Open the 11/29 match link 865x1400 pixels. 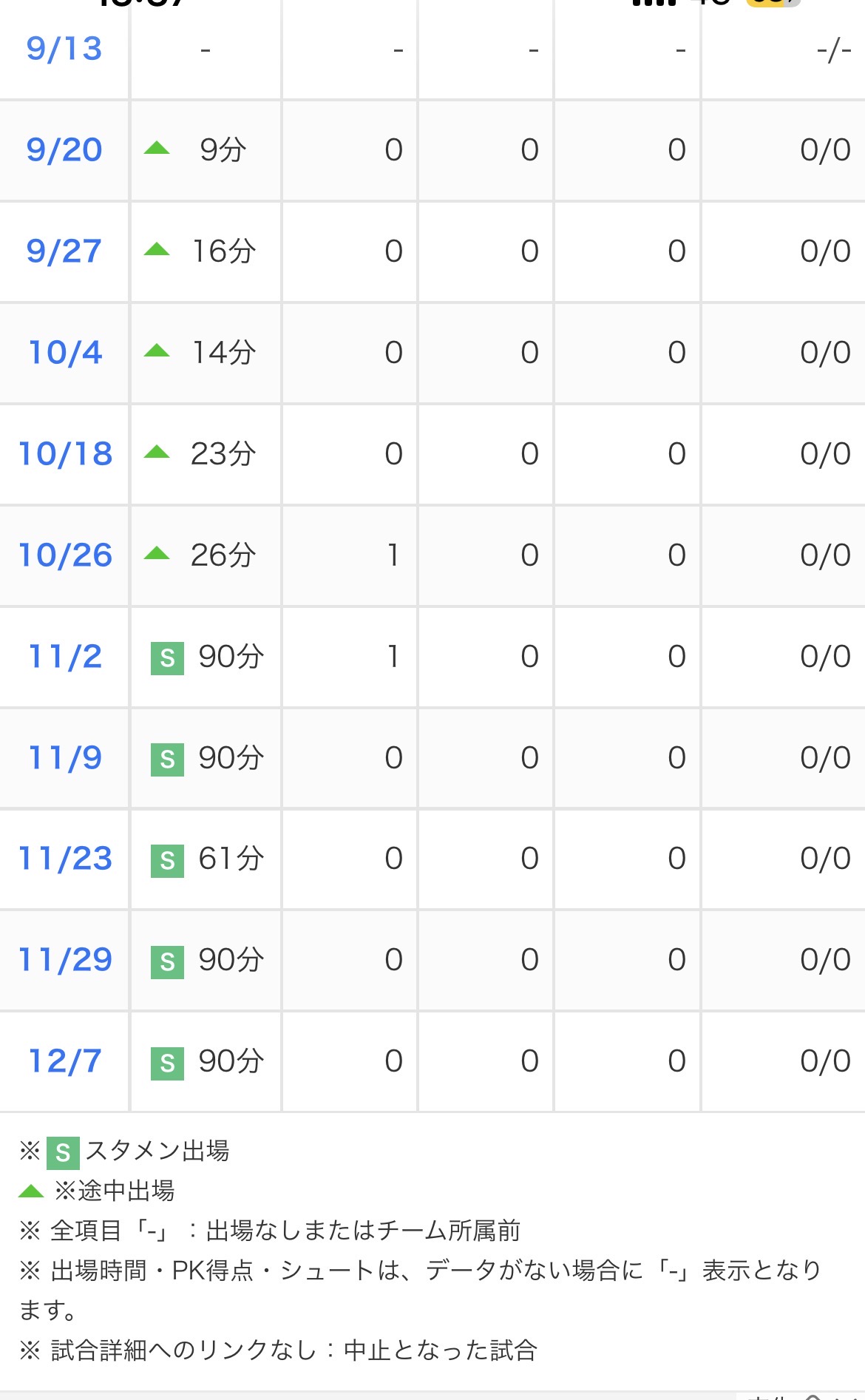point(65,960)
